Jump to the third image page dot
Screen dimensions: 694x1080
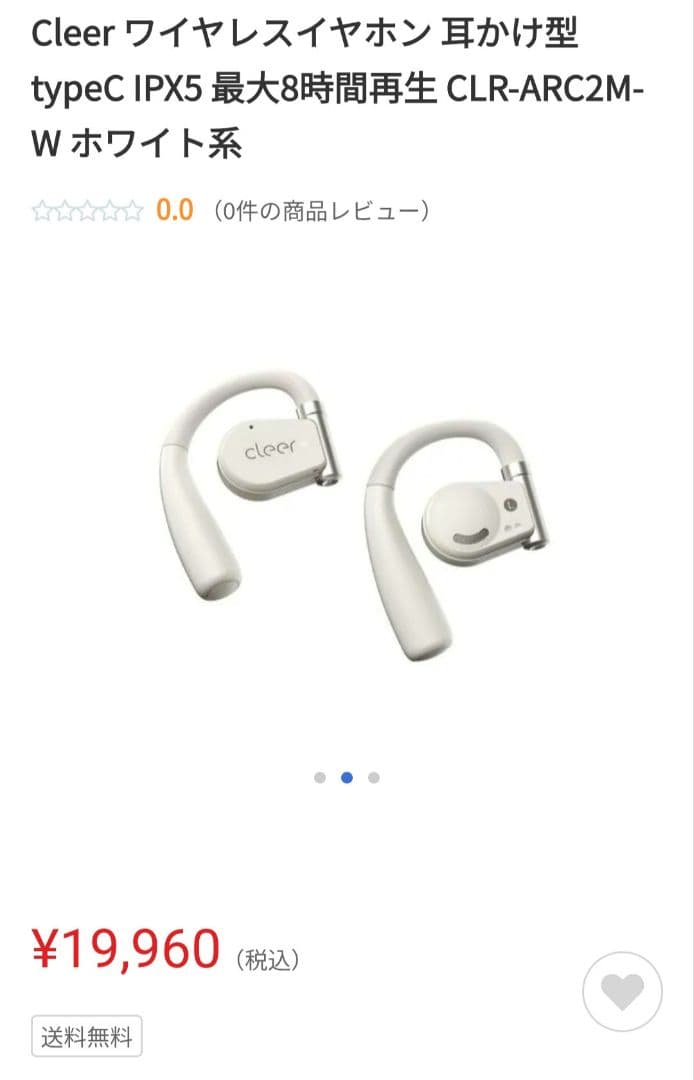374,777
